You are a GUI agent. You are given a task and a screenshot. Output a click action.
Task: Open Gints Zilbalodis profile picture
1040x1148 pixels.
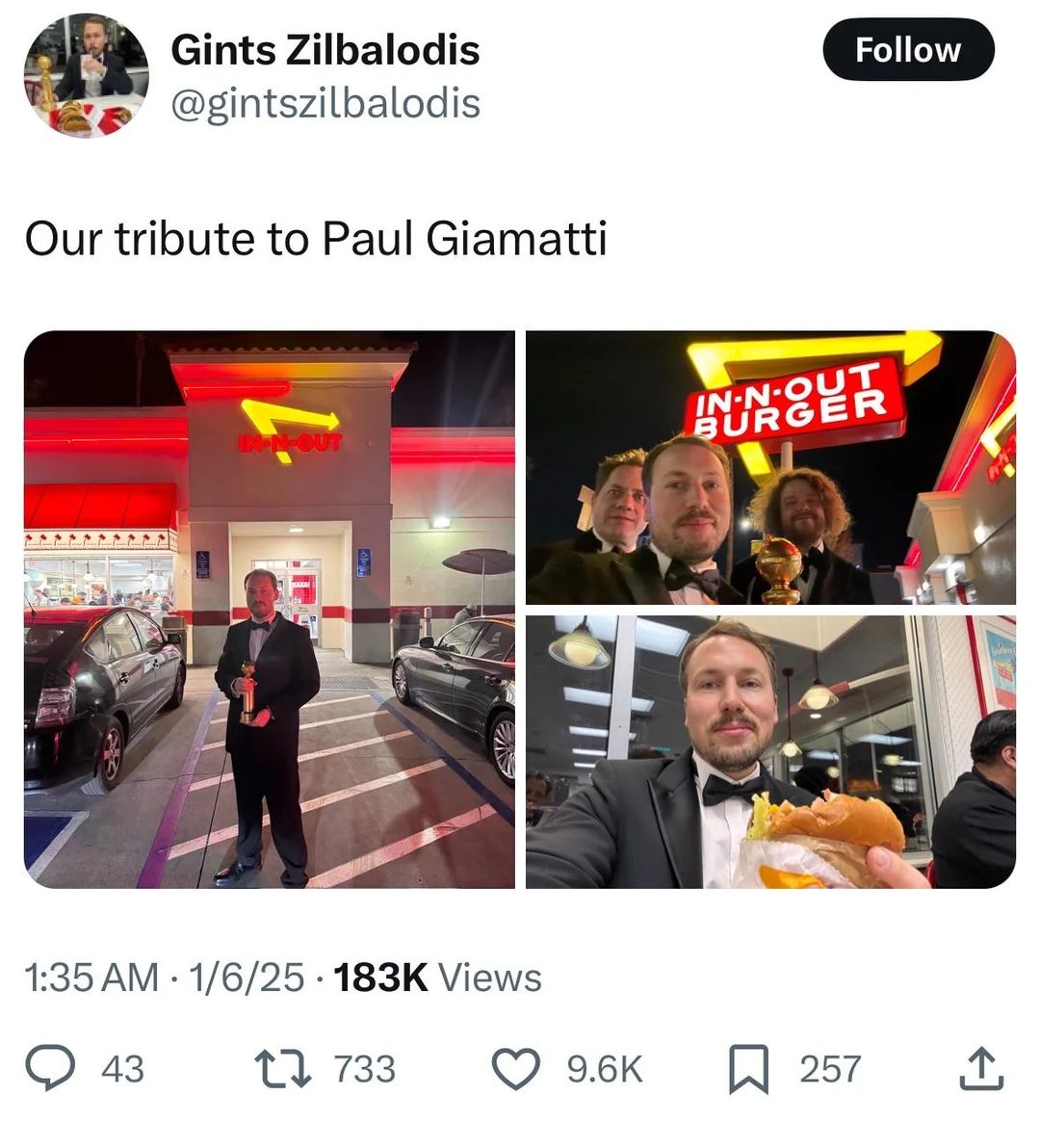[x=86, y=75]
